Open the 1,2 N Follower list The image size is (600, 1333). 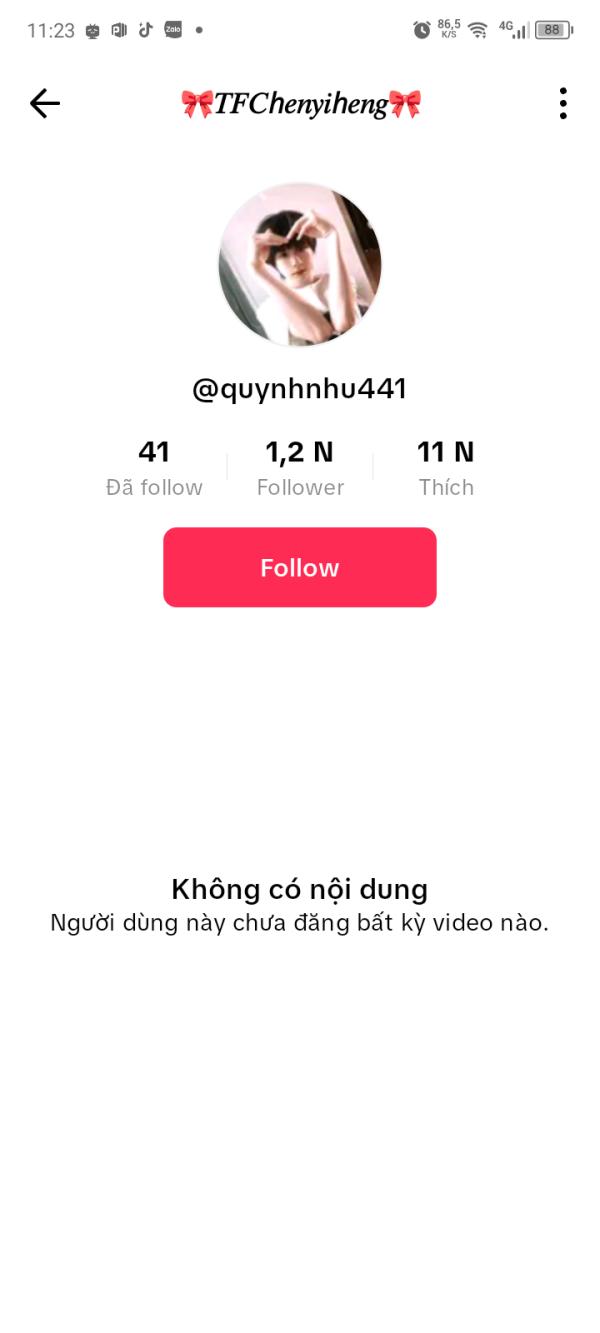pyautogui.click(x=299, y=468)
